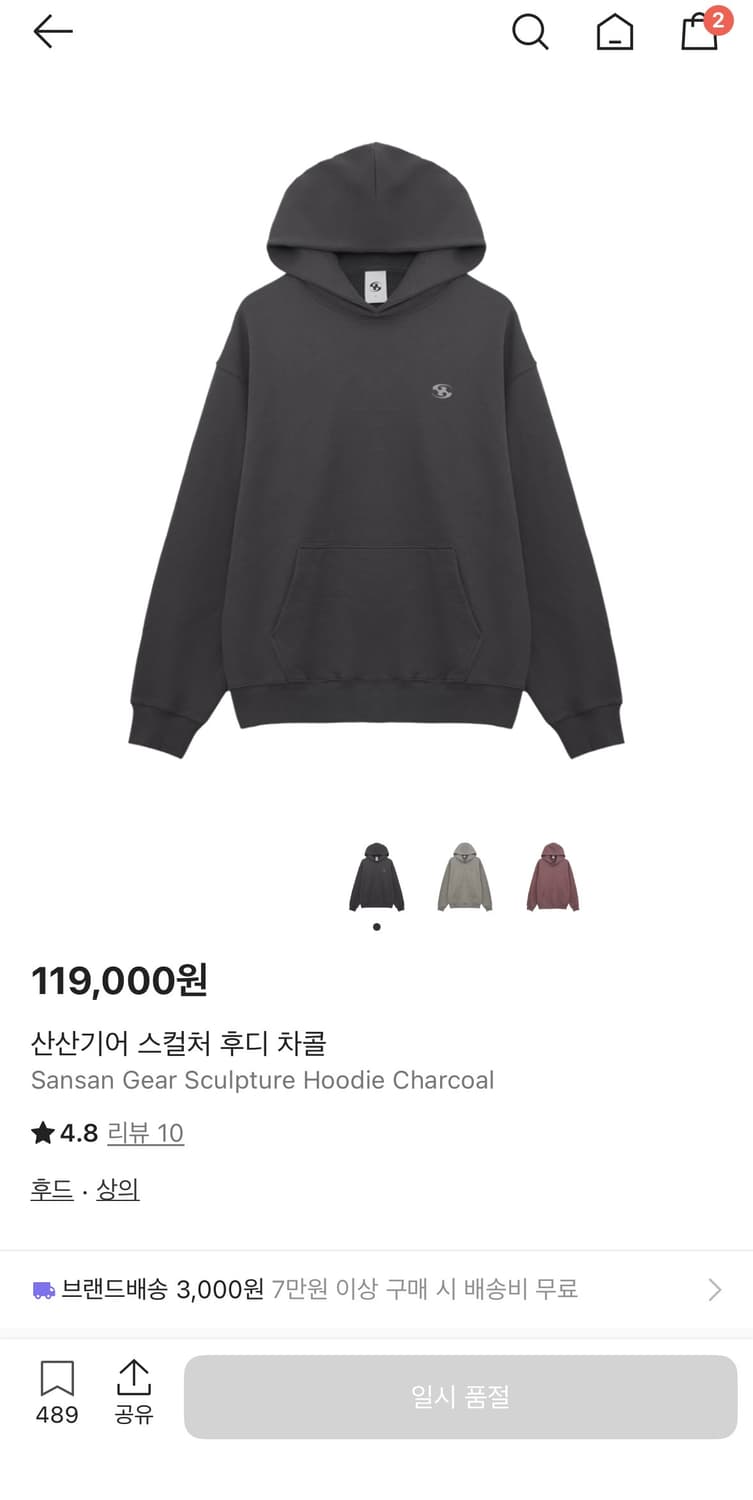
Task: Select the burgundy hoodie color option
Action: pyautogui.click(x=552, y=875)
